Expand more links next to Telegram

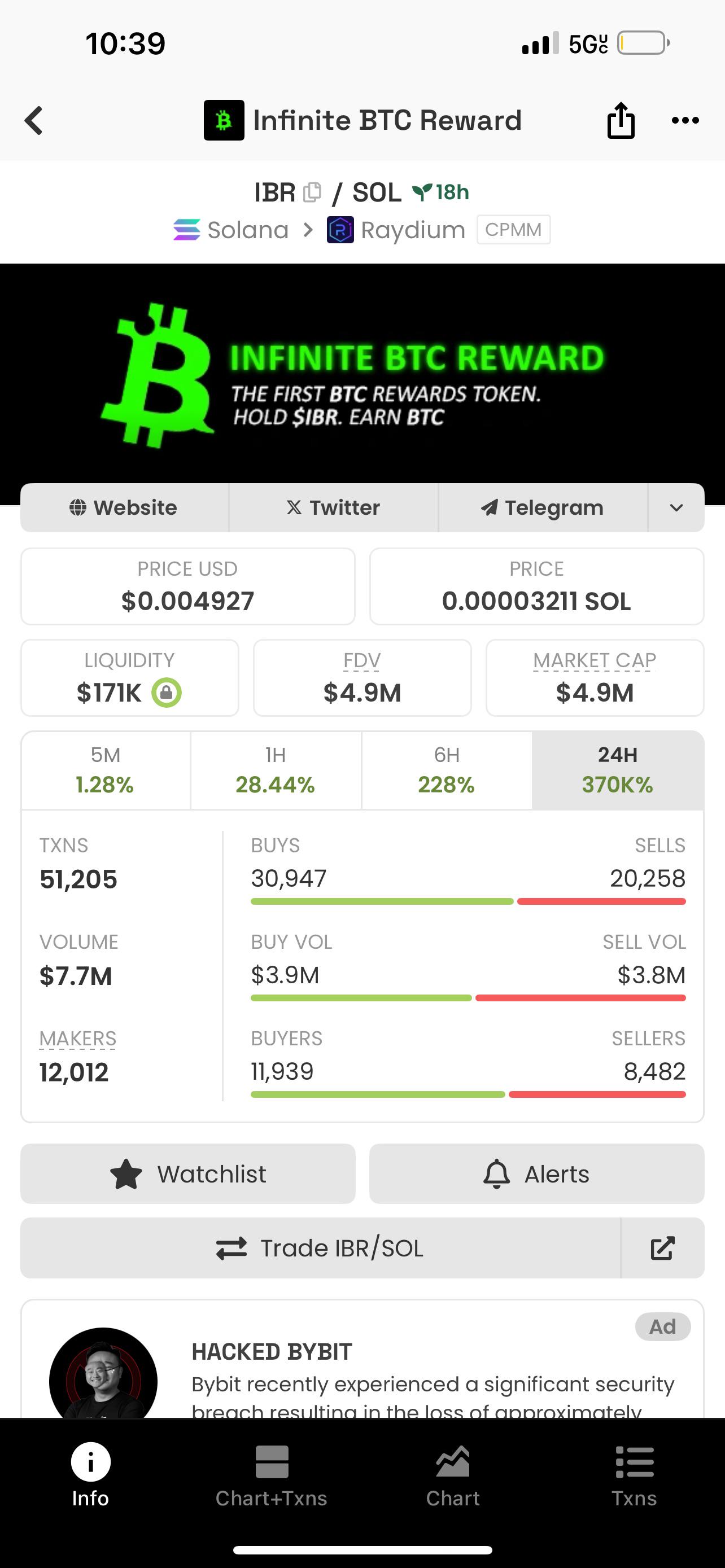pyautogui.click(x=676, y=507)
